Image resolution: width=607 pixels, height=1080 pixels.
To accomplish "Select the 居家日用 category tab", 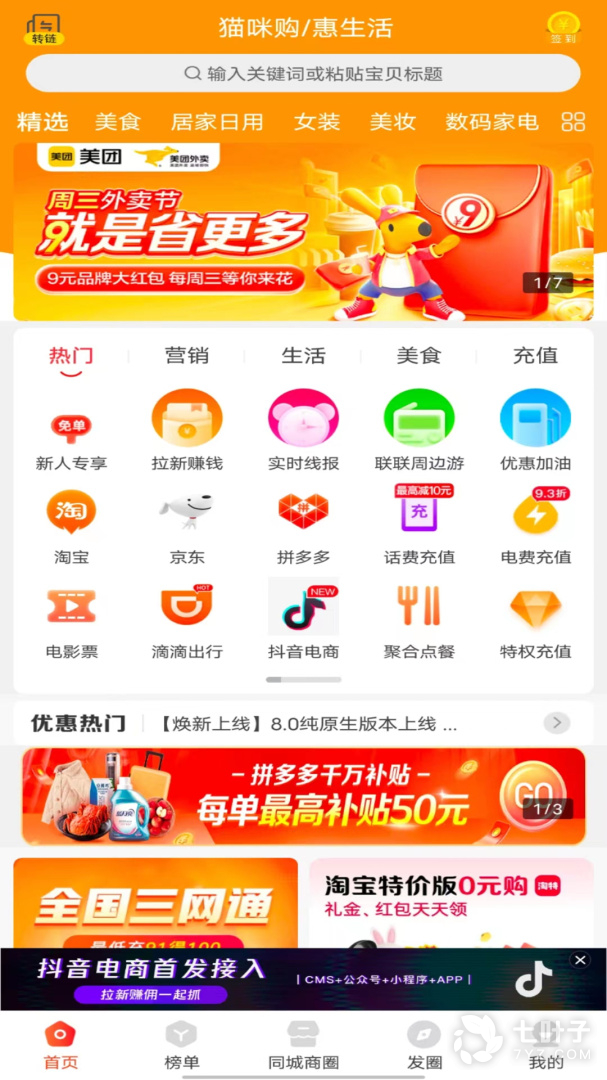I will [x=217, y=122].
